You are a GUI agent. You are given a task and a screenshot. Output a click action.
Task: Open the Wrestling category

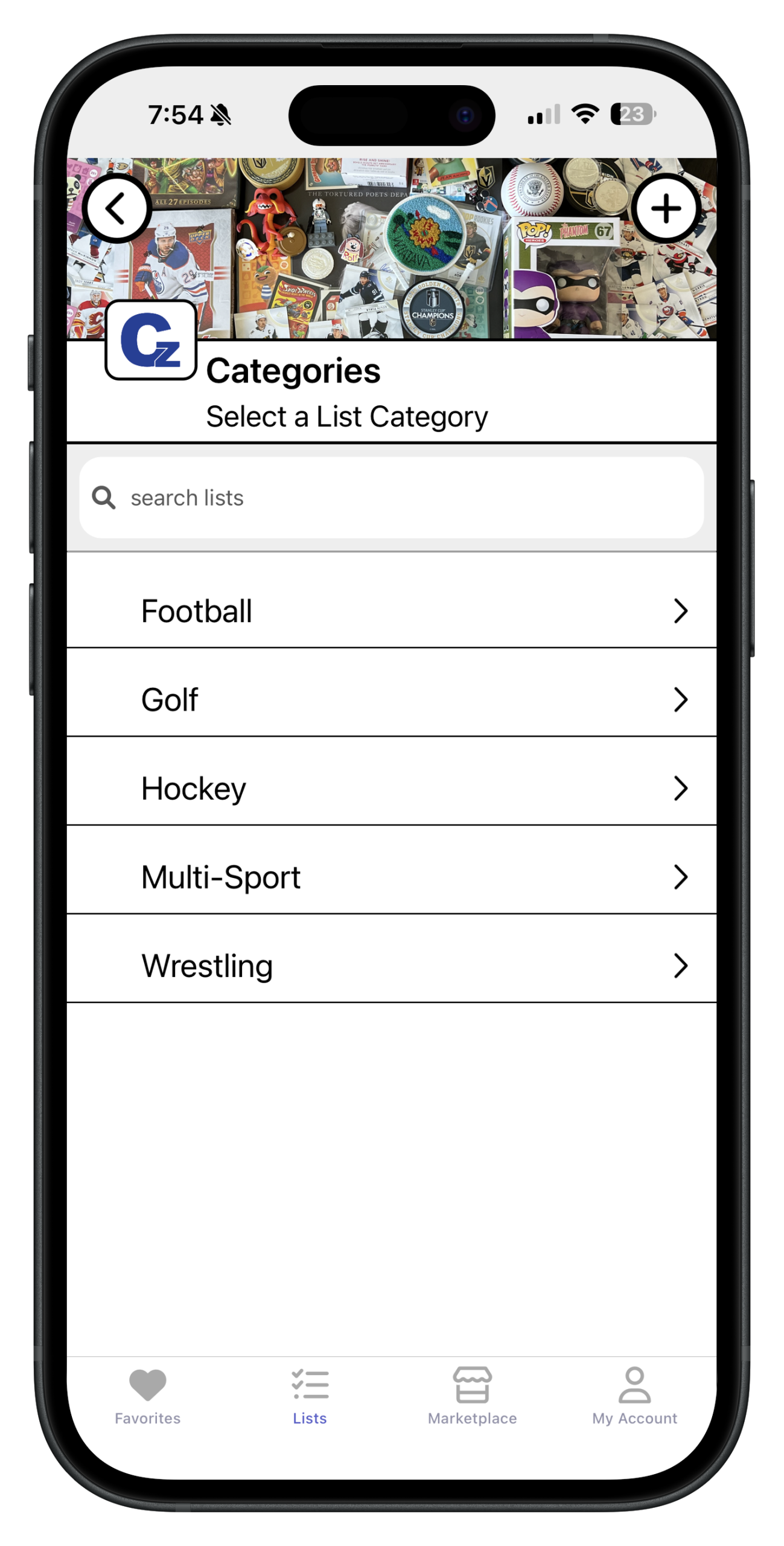click(x=391, y=965)
